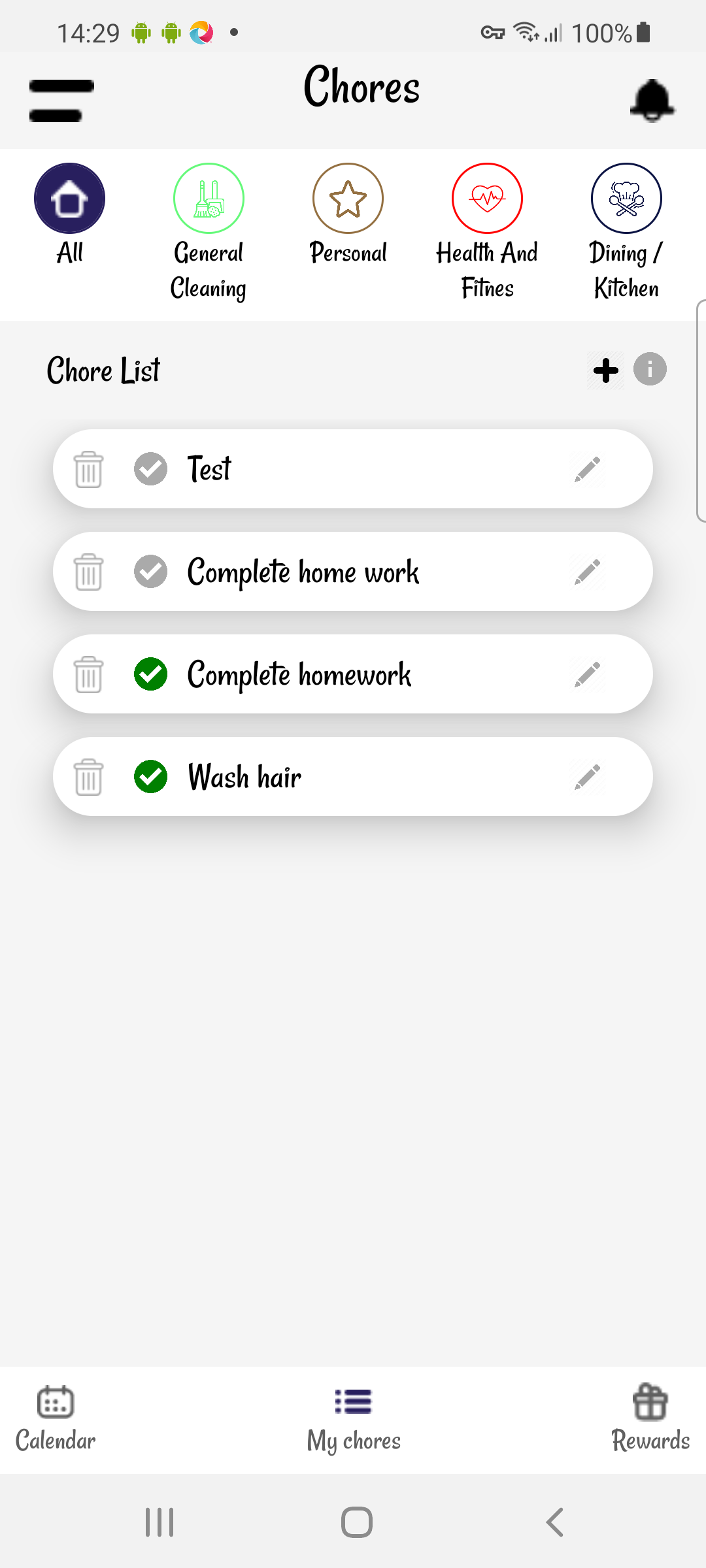Delete the Complete homework chore
The height and width of the screenshot is (1568, 706).
(88, 674)
